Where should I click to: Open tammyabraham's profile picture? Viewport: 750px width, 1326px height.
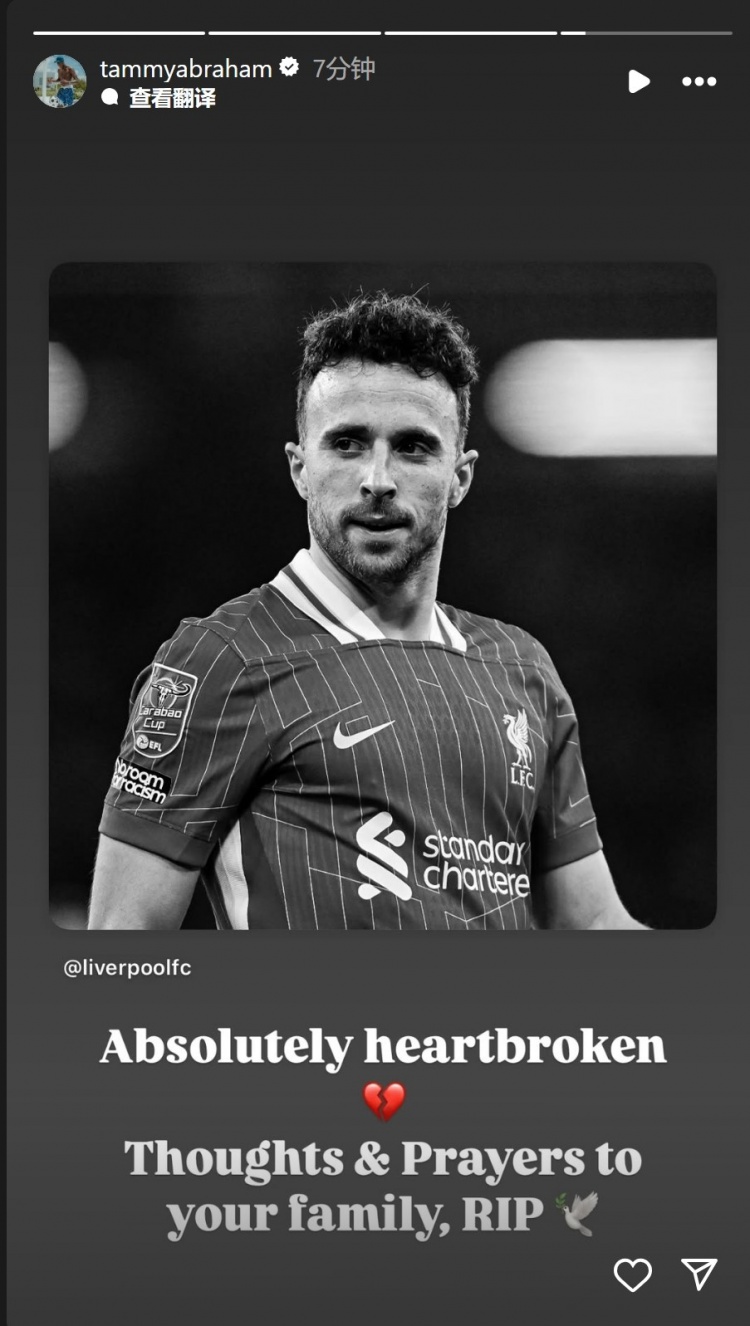(x=59, y=81)
